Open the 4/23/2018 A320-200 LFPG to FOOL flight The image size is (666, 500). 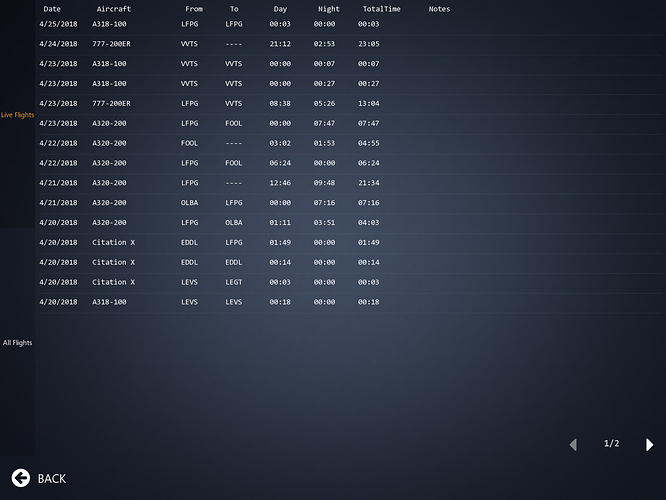click(x=350, y=124)
